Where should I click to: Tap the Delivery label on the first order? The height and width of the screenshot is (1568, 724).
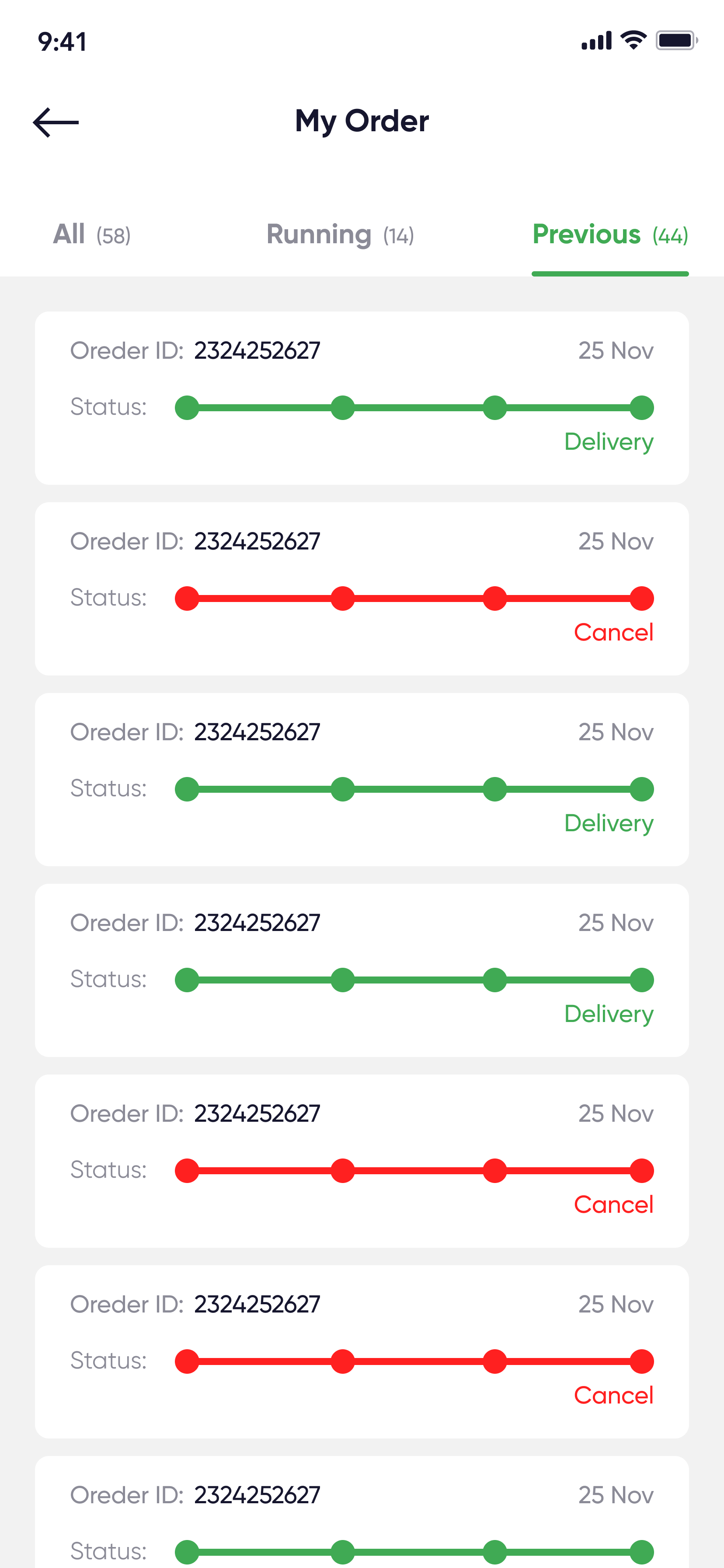(609, 442)
